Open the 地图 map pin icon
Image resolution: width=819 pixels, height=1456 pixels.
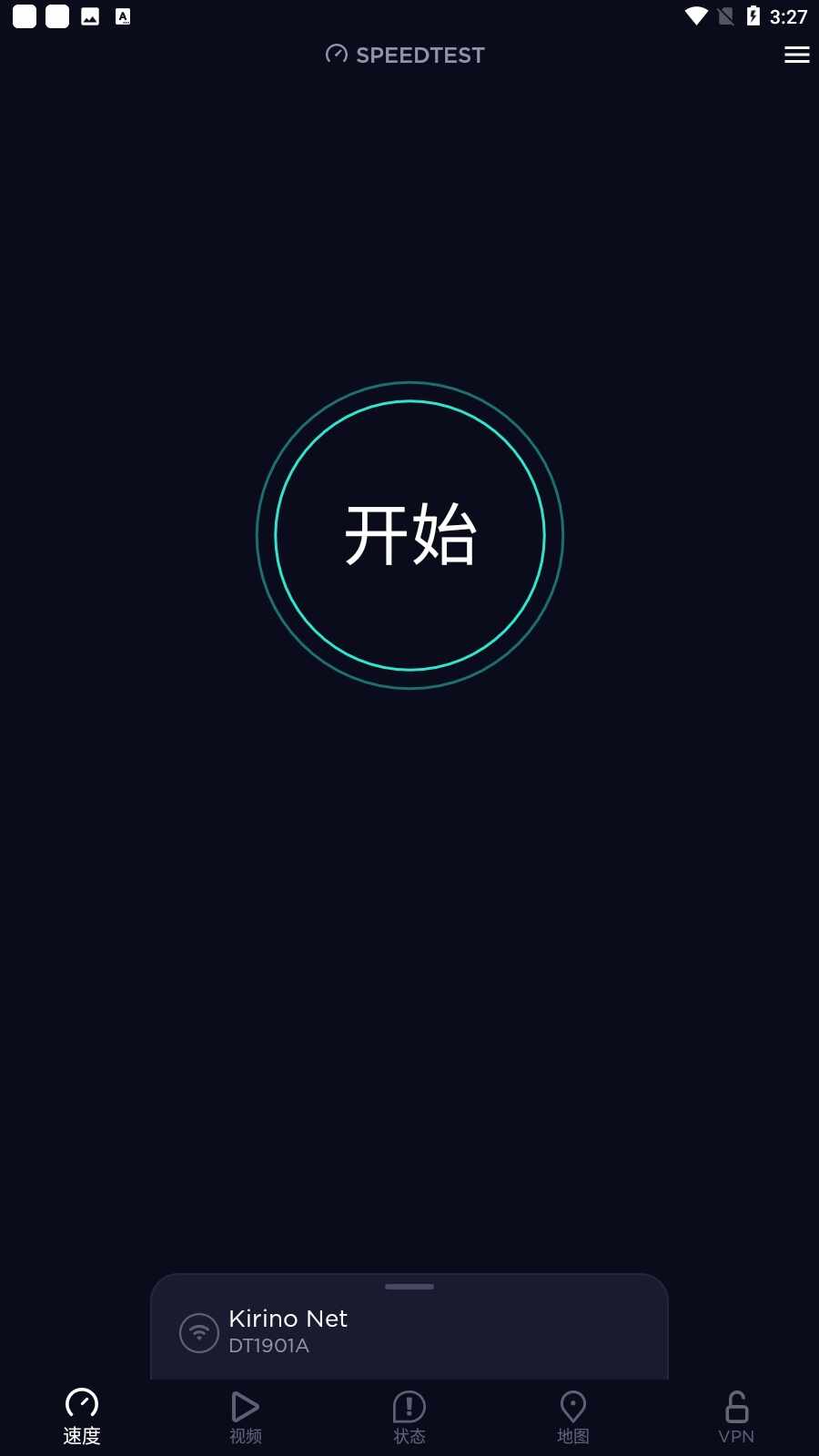click(x=572, y=1406)
